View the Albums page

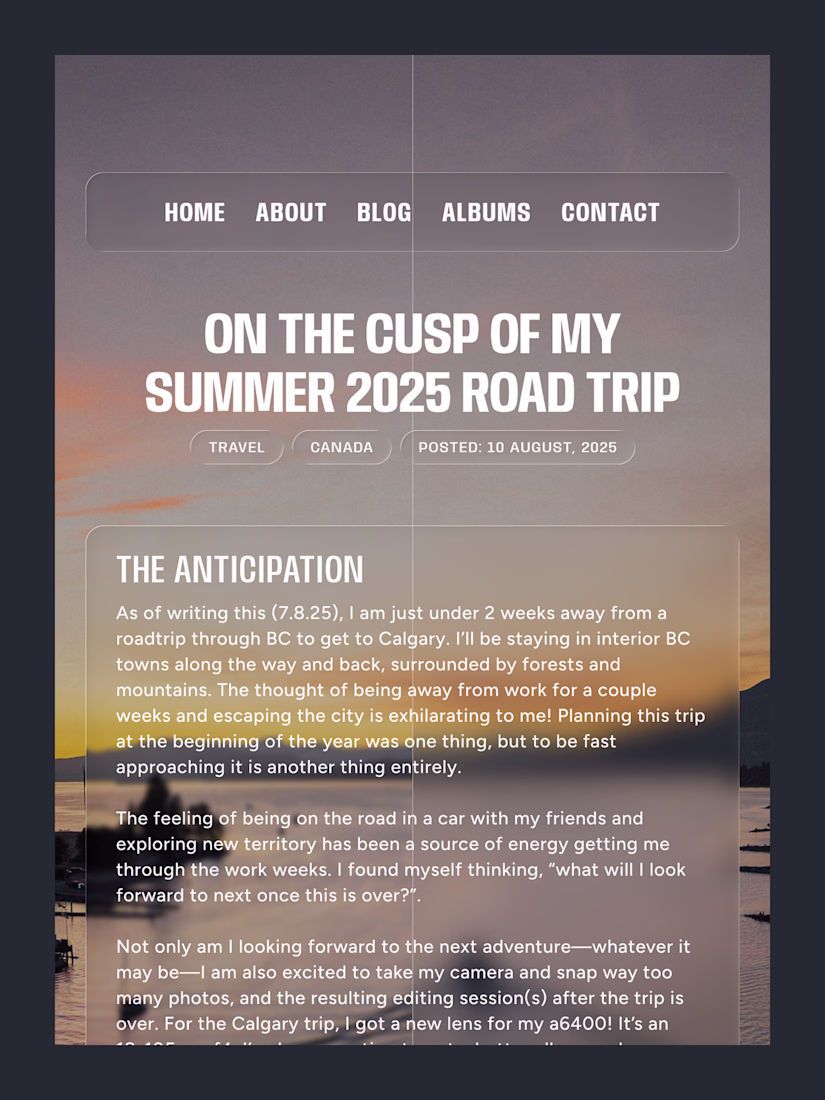click(486, 212)
